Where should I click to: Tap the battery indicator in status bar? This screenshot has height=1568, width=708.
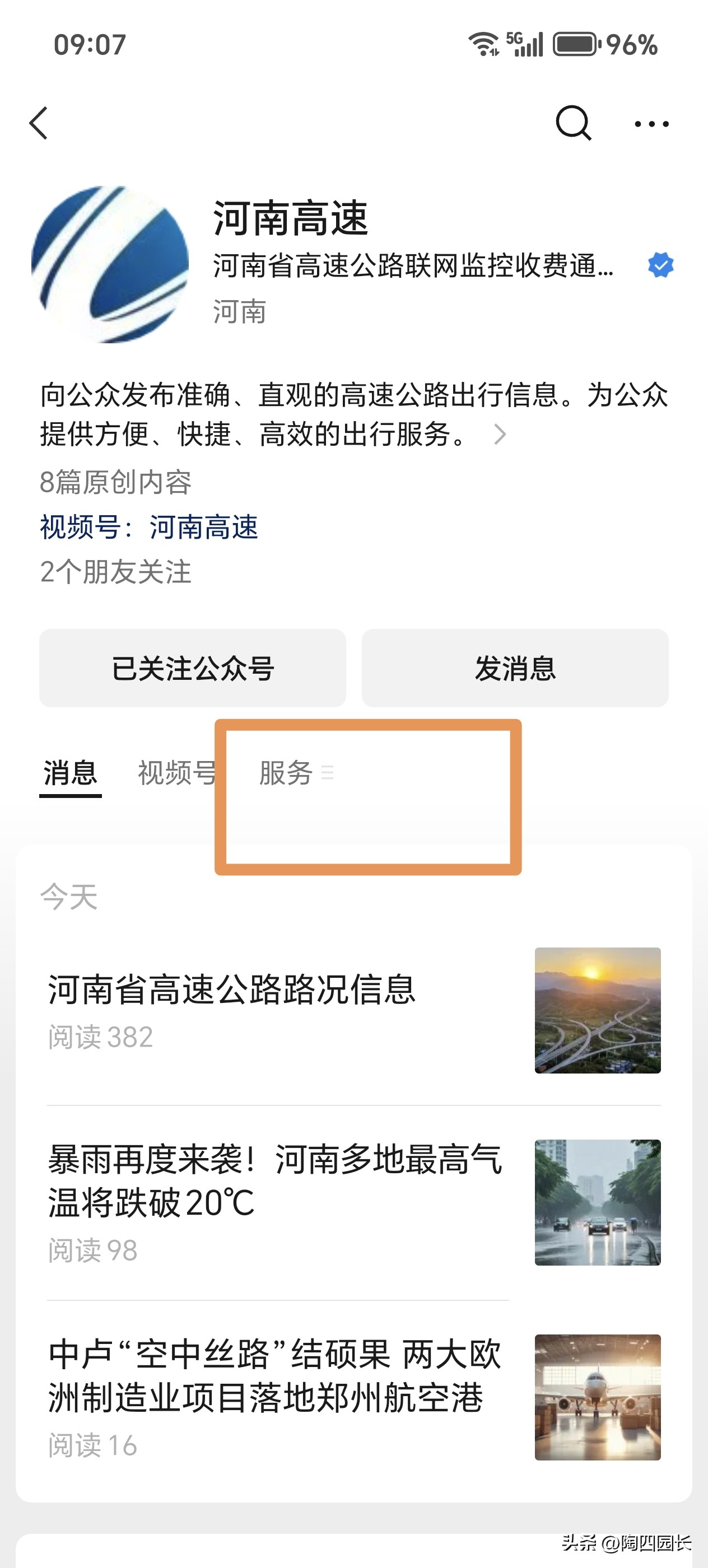[575, 43]
